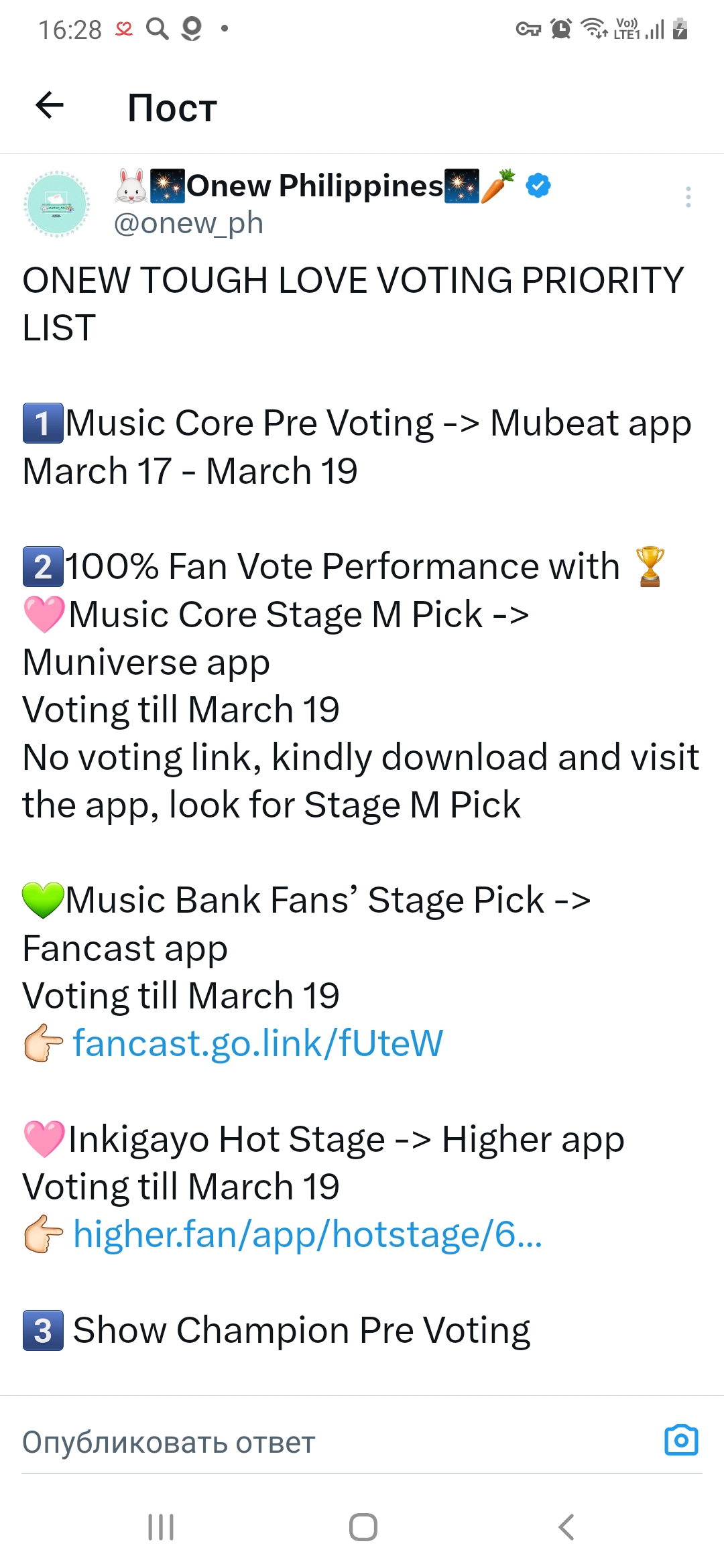Open the post's three-dot overflow menu
The image size is (724, 1568).
coord(688,197)
